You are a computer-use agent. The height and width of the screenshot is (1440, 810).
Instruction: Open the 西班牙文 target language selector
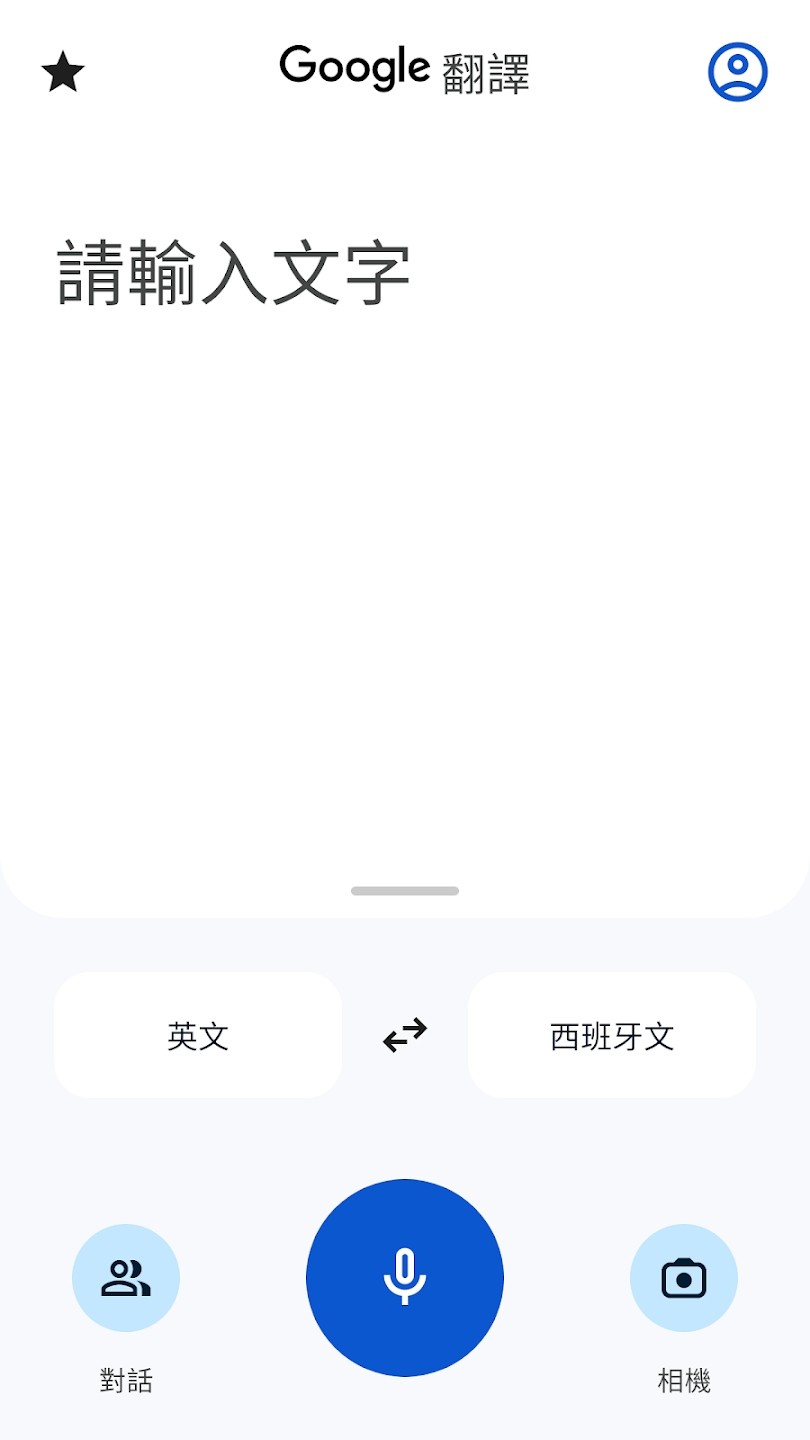(611, 1035)
